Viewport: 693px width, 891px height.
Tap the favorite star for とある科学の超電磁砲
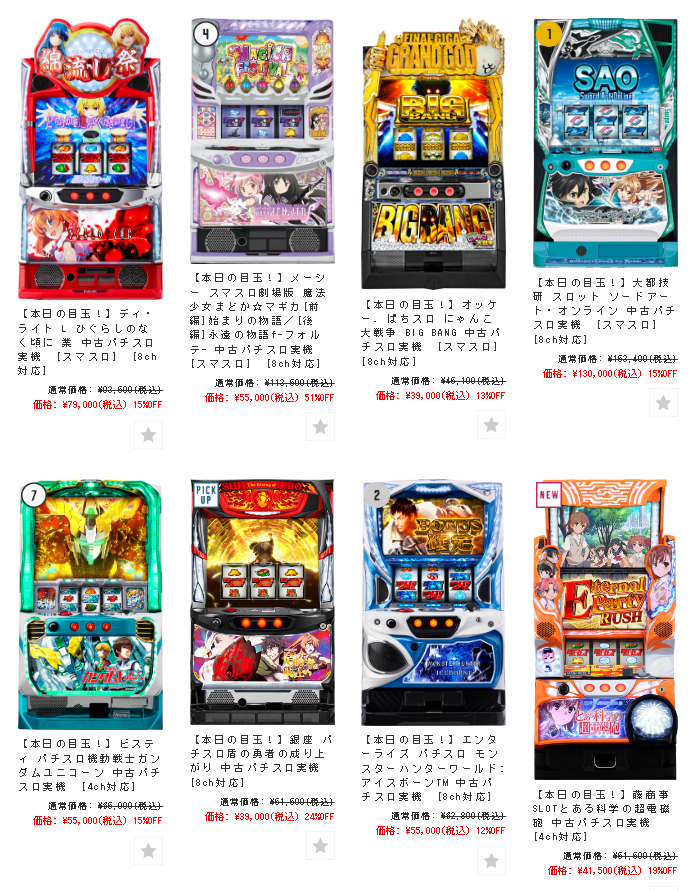click(x=663, y=882)
